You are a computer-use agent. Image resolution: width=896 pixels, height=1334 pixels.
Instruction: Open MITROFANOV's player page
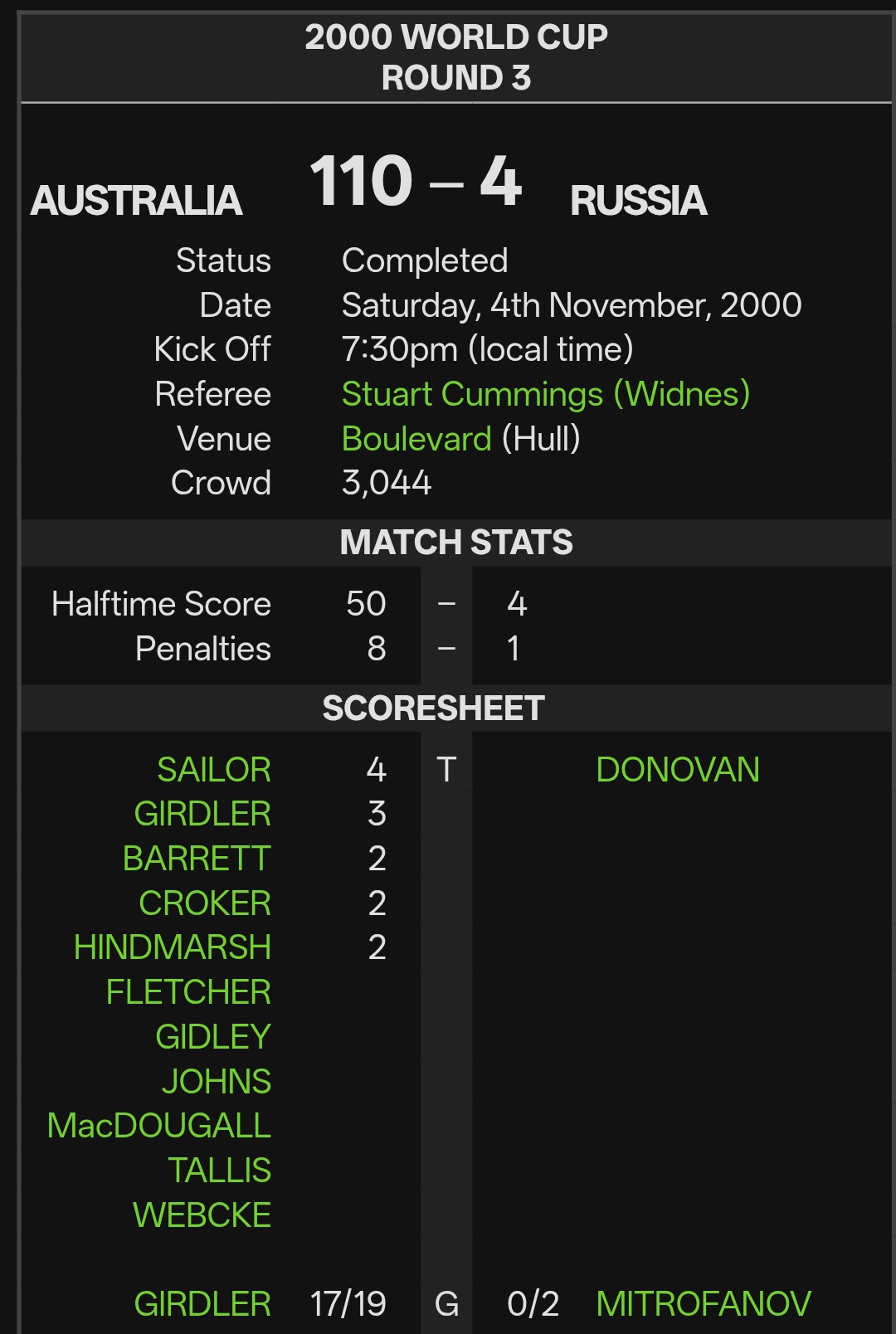click(704, 1304)
